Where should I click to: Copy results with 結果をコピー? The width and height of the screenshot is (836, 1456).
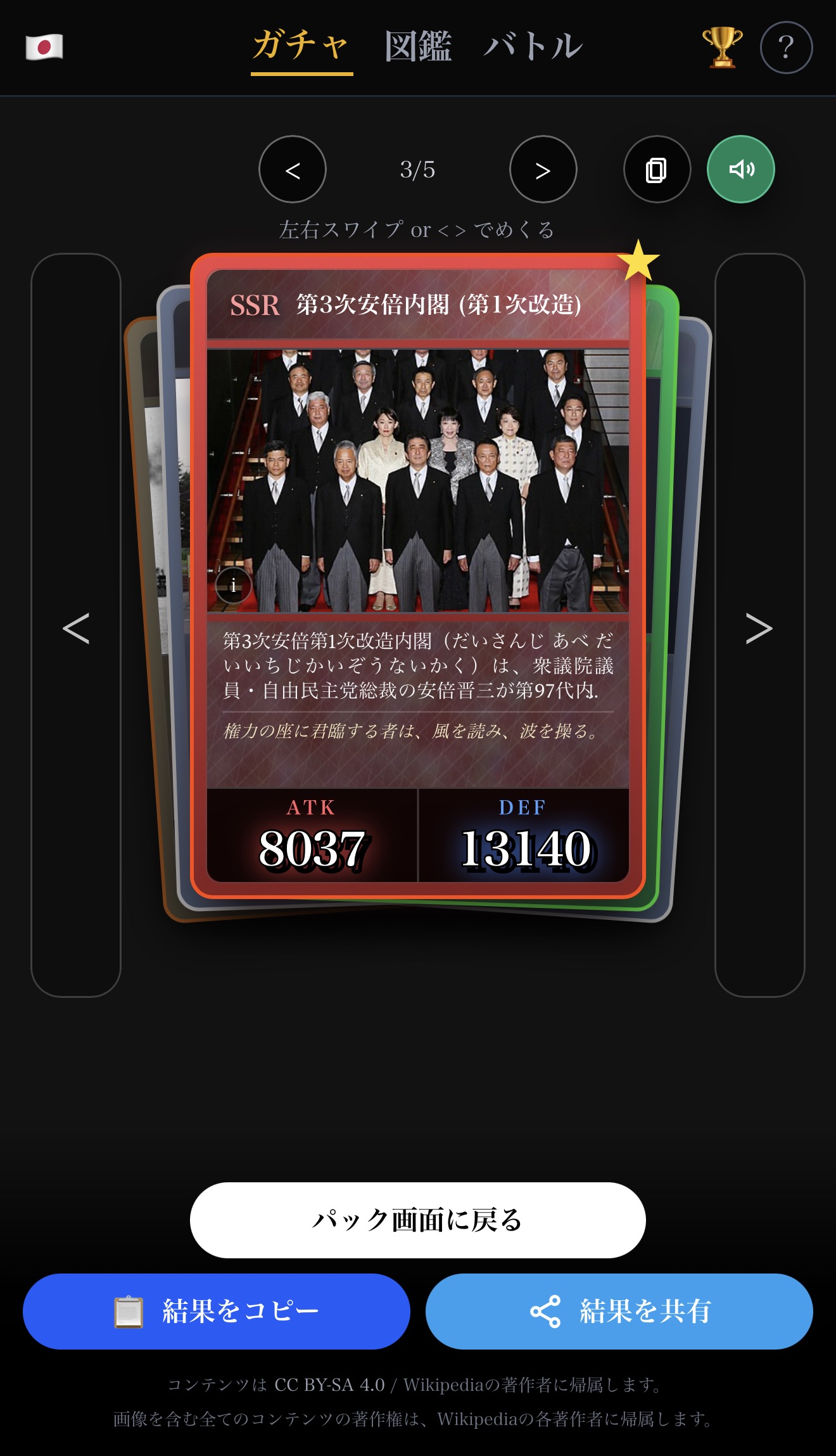[217, 1311]
